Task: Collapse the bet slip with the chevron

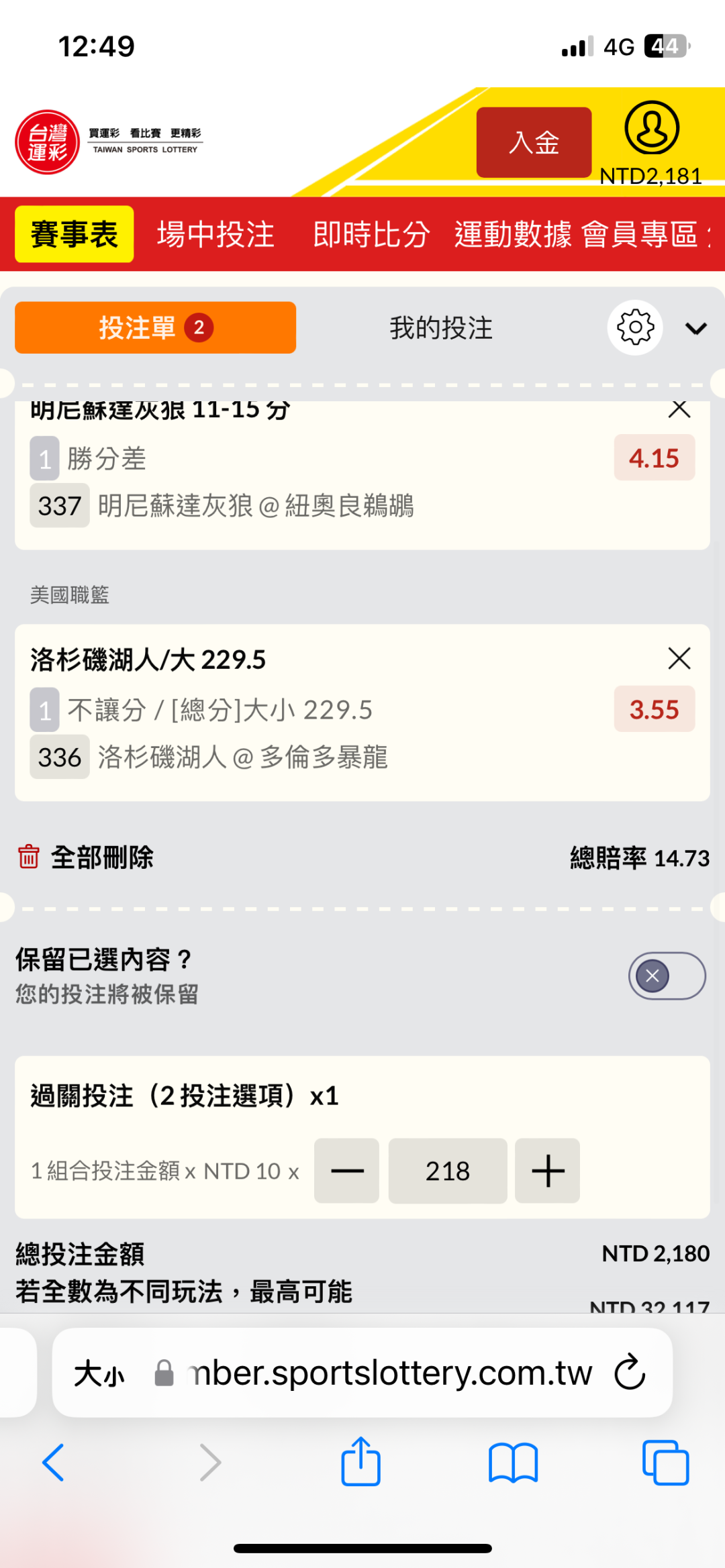Action: pyautogui.click(x=695, y=328)
